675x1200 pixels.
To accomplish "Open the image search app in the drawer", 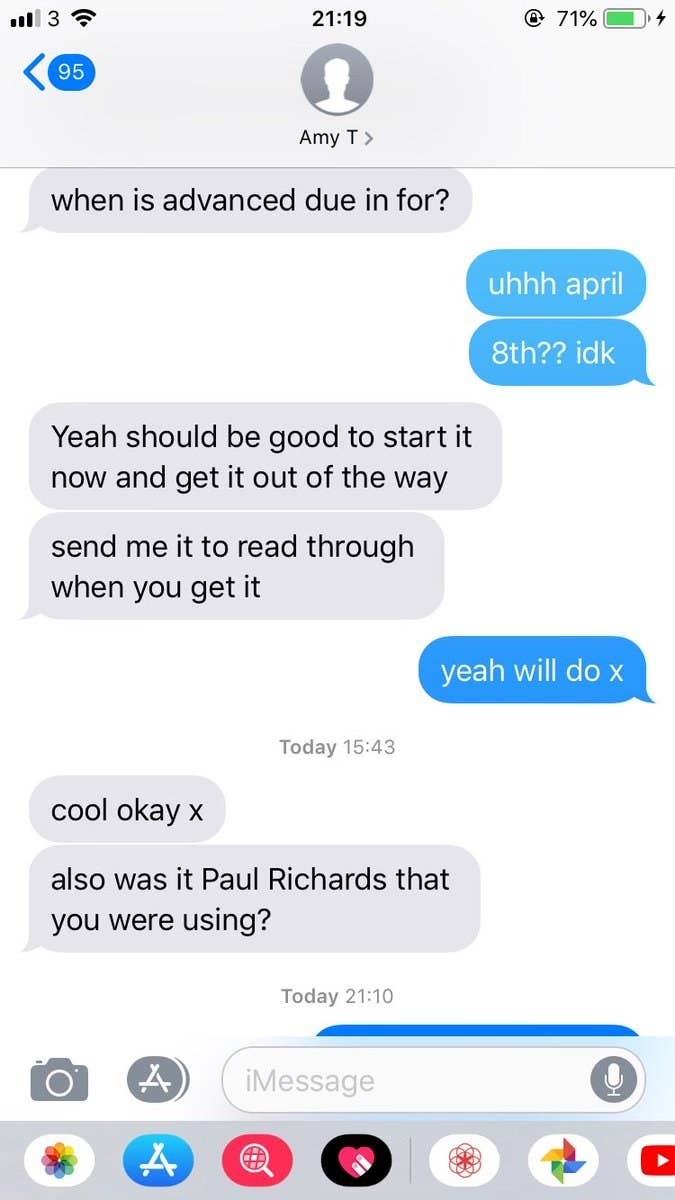I will (257, 1161).
